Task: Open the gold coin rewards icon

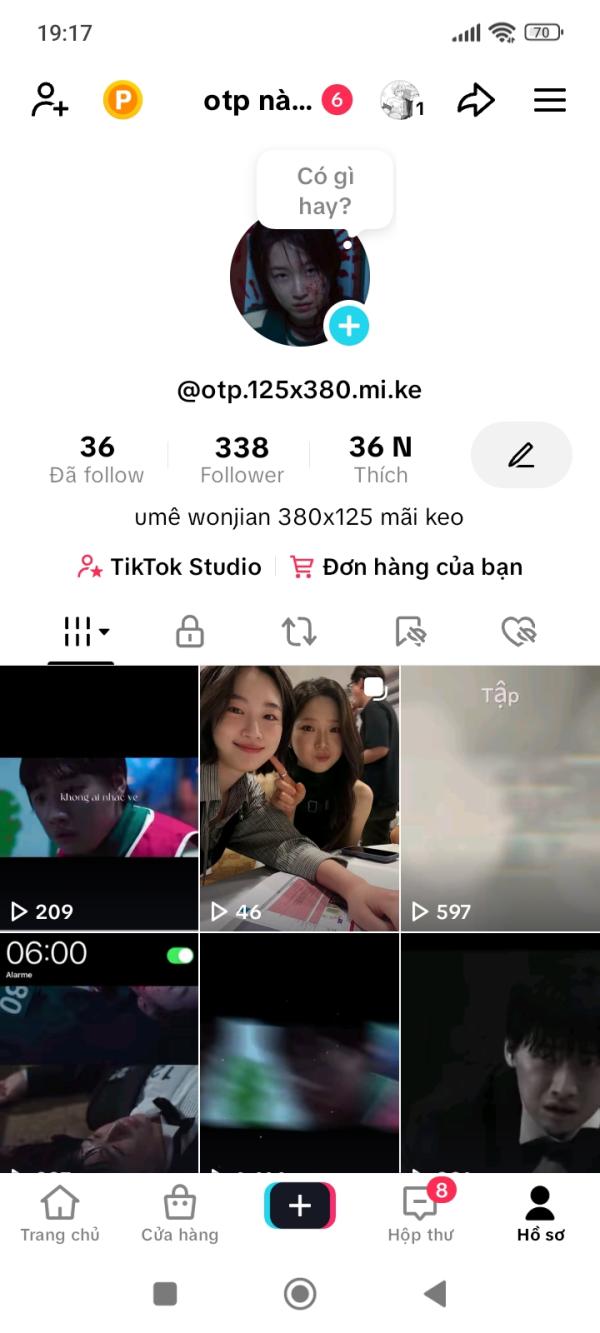Action: (123, 100)
